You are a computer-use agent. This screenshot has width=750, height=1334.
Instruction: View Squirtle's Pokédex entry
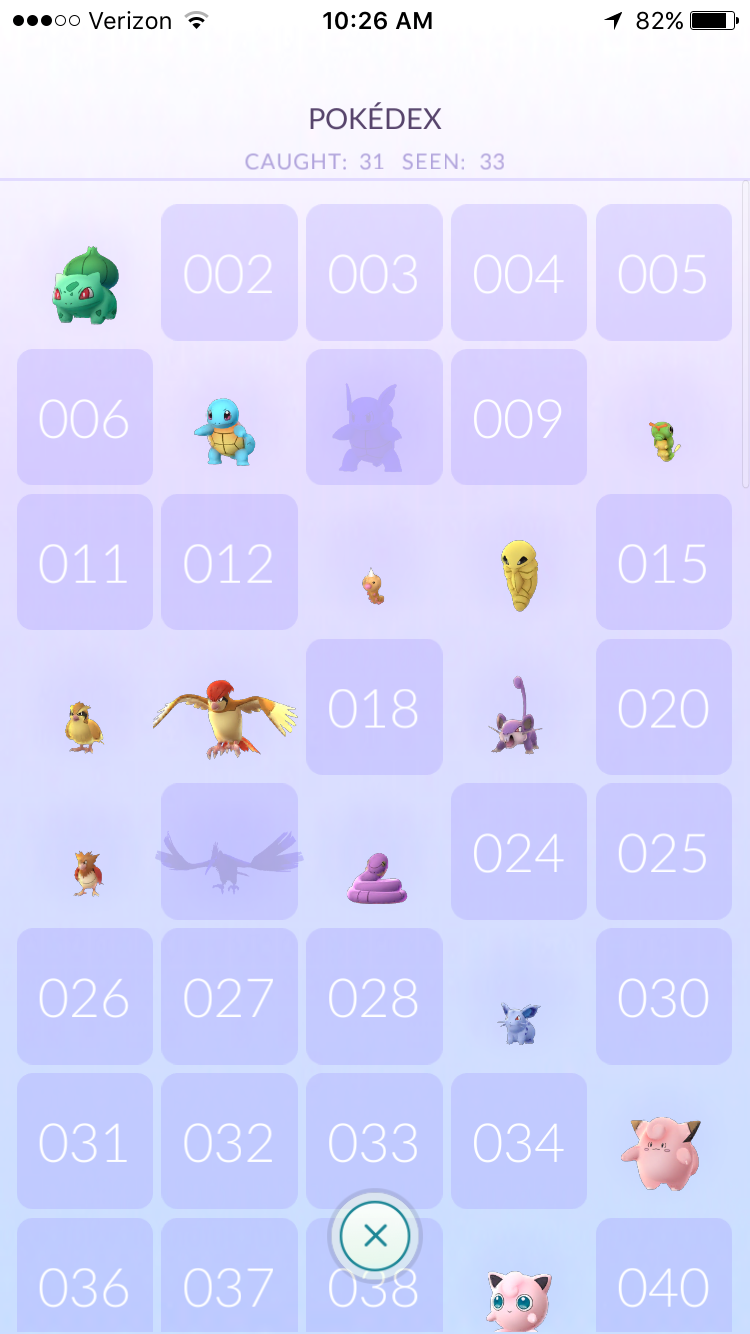[x=226, y=431]
